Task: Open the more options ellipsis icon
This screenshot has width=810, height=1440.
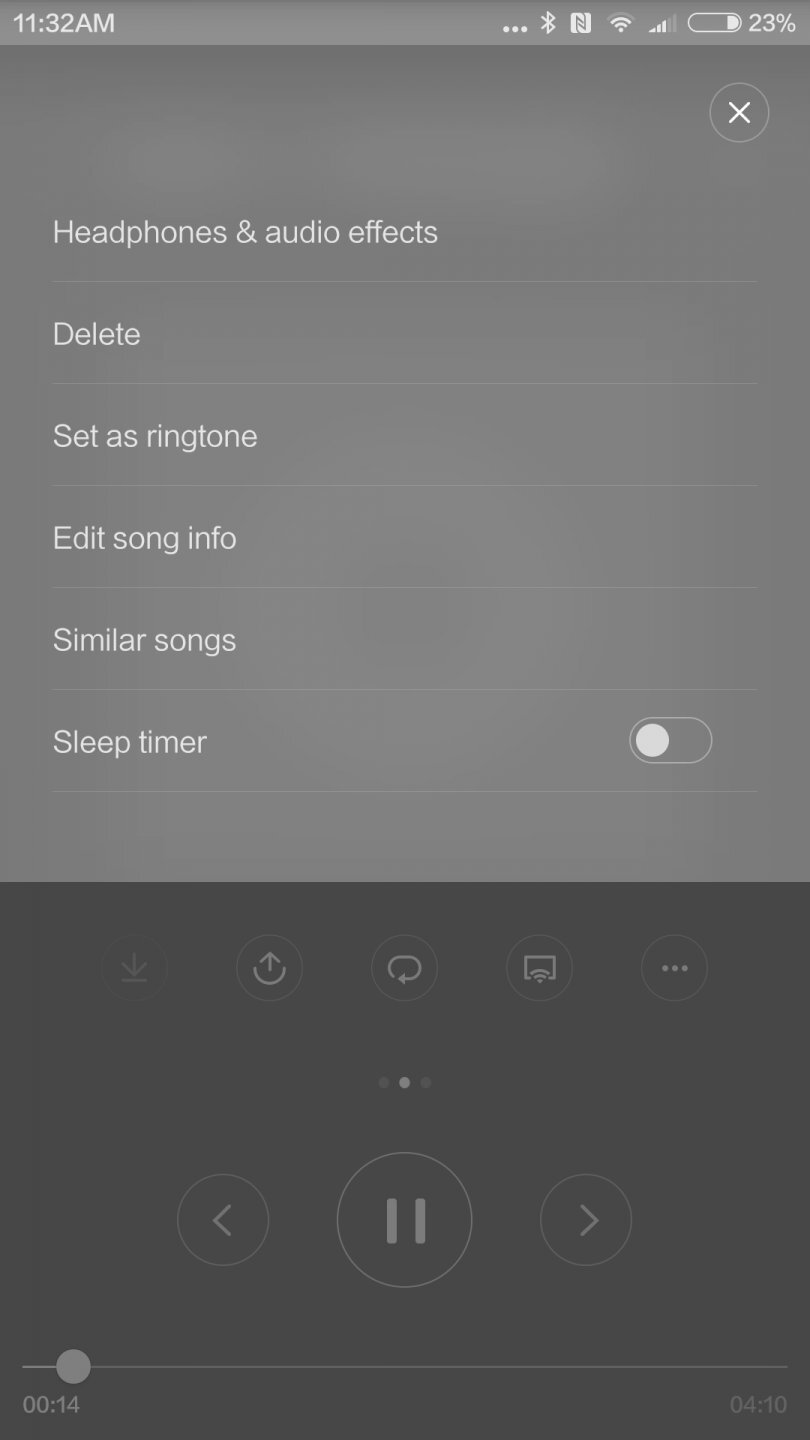Action: 674,968
